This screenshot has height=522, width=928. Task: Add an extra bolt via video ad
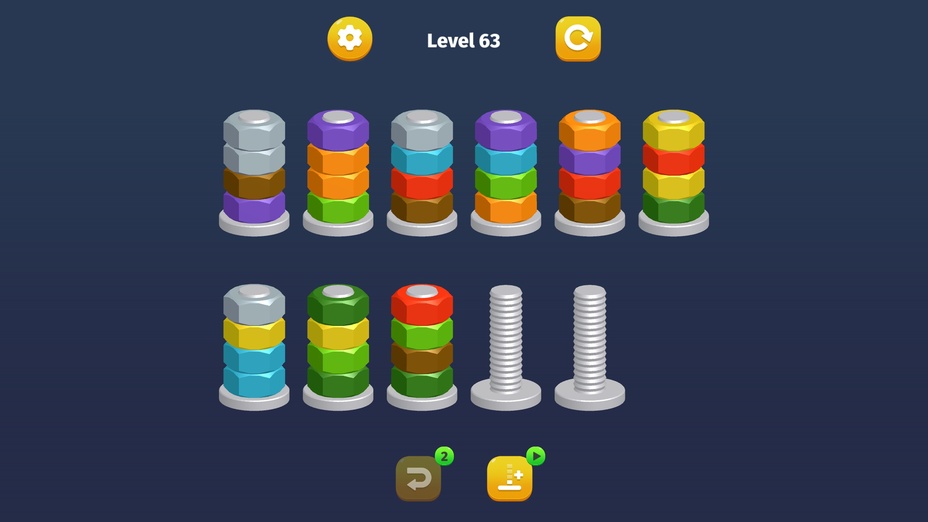pos(510,479)
